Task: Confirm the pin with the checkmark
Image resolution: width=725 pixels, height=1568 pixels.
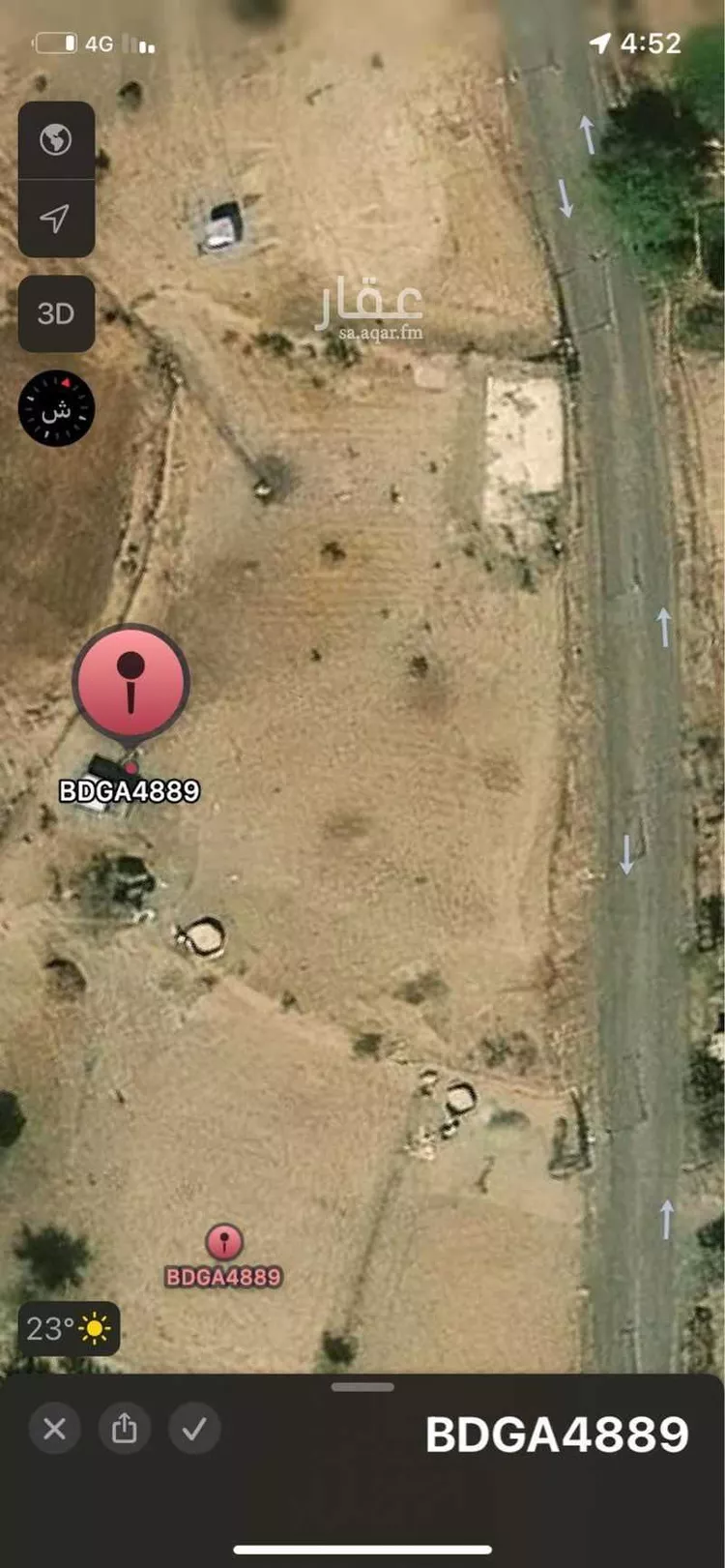Action: point(194,1428)
